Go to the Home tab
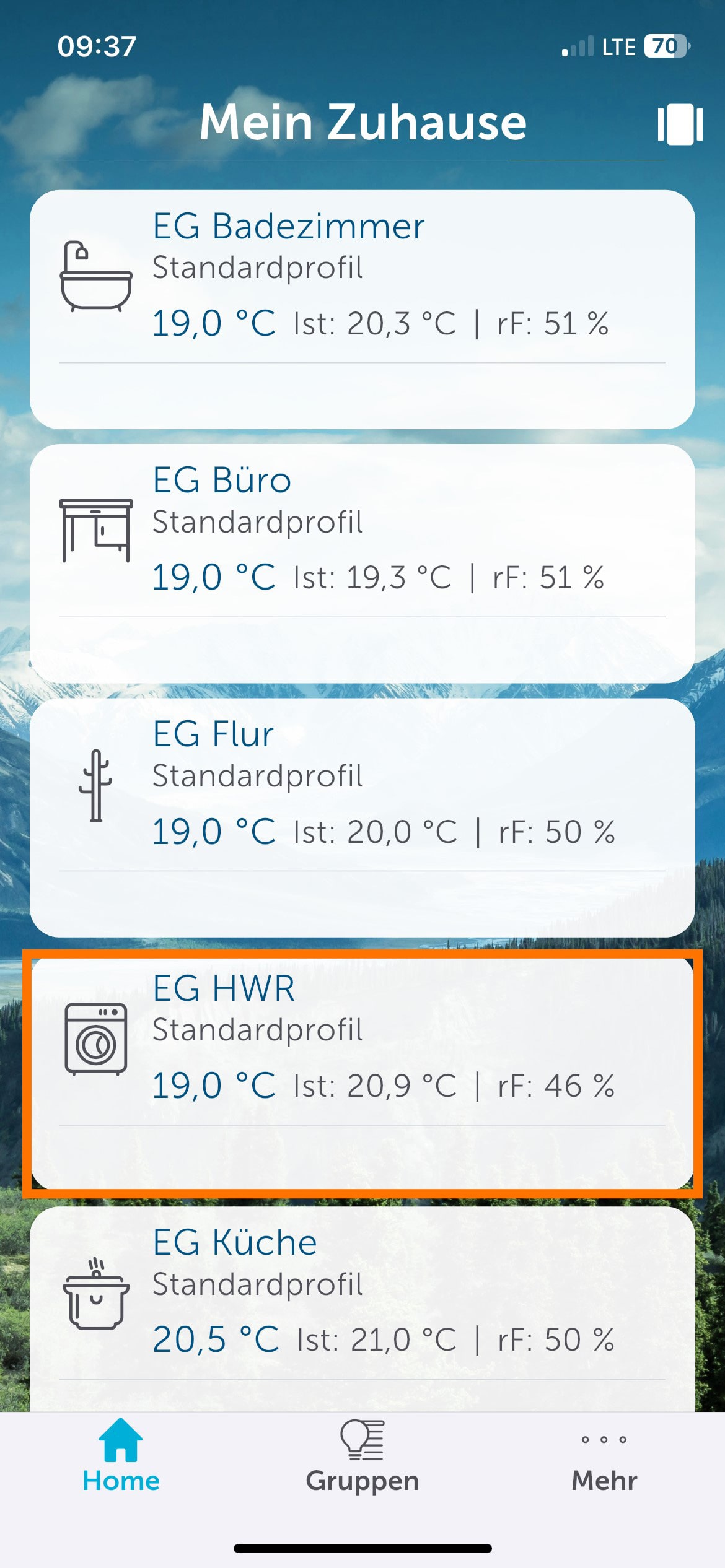Image resolution: width=725 pixels, height=1568 pixels. 121,1455
